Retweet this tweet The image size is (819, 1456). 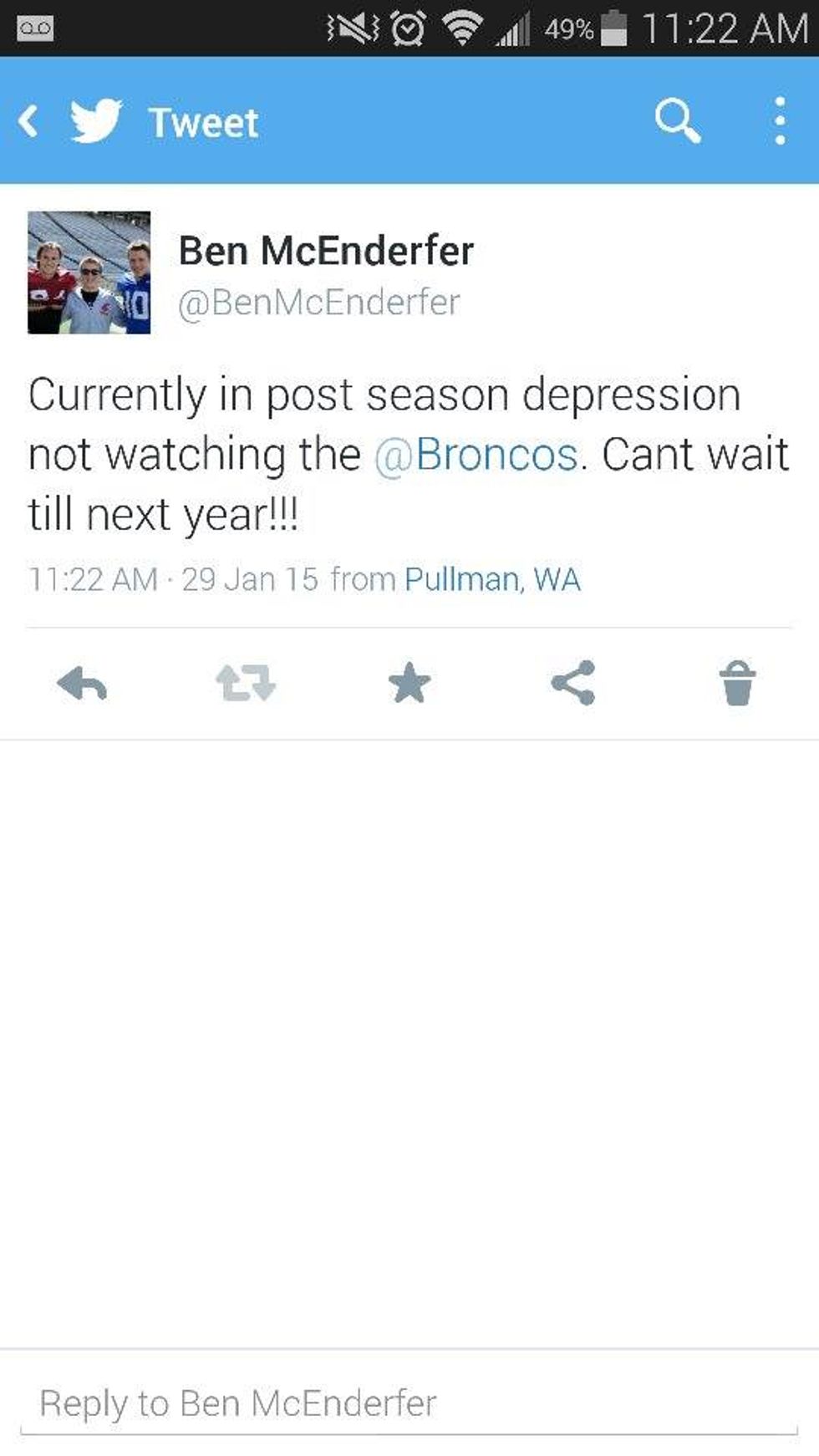246,683
